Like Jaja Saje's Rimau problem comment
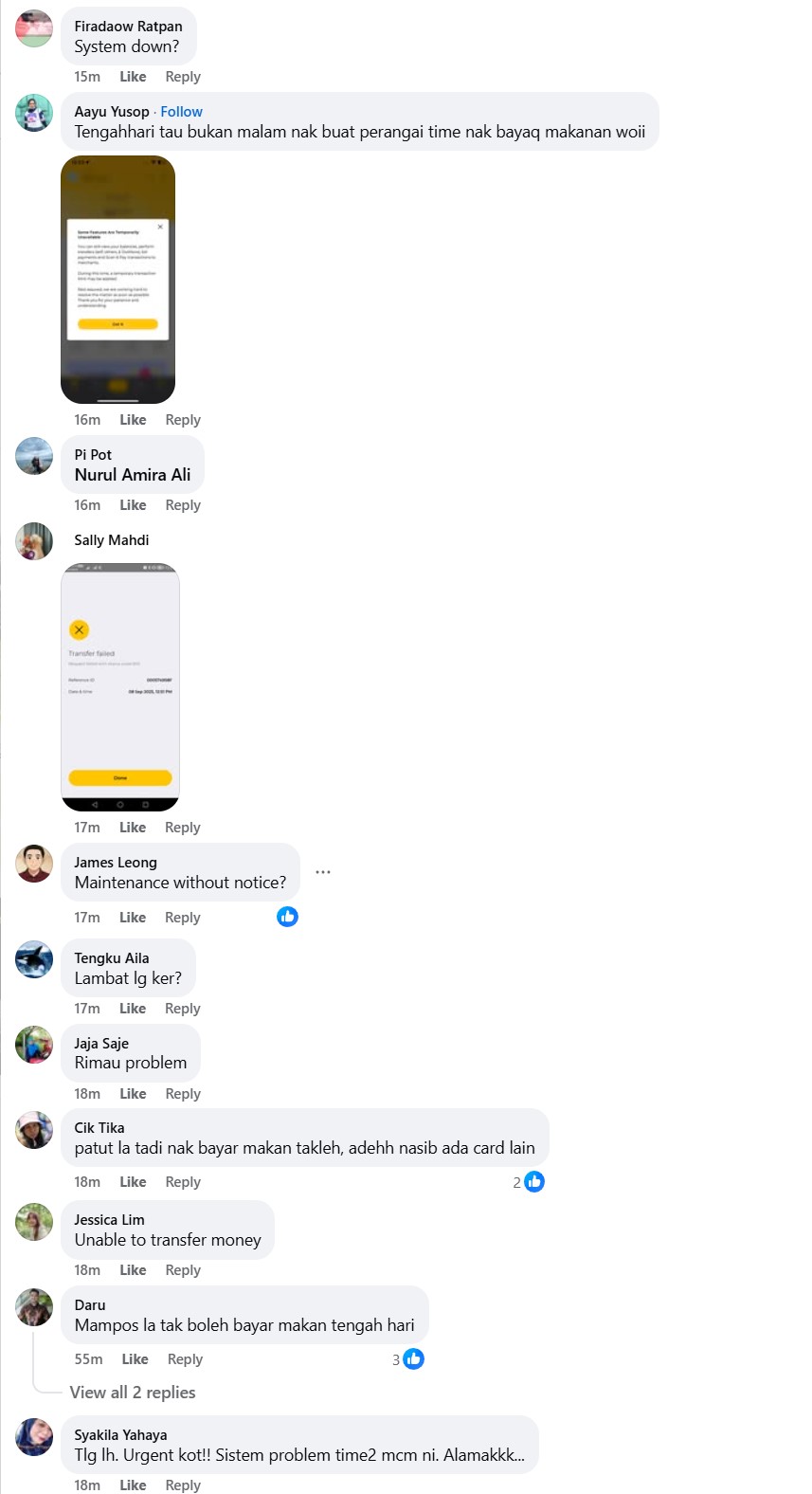The width and height of the screenshot is (812, 1494). [133, 1094]
